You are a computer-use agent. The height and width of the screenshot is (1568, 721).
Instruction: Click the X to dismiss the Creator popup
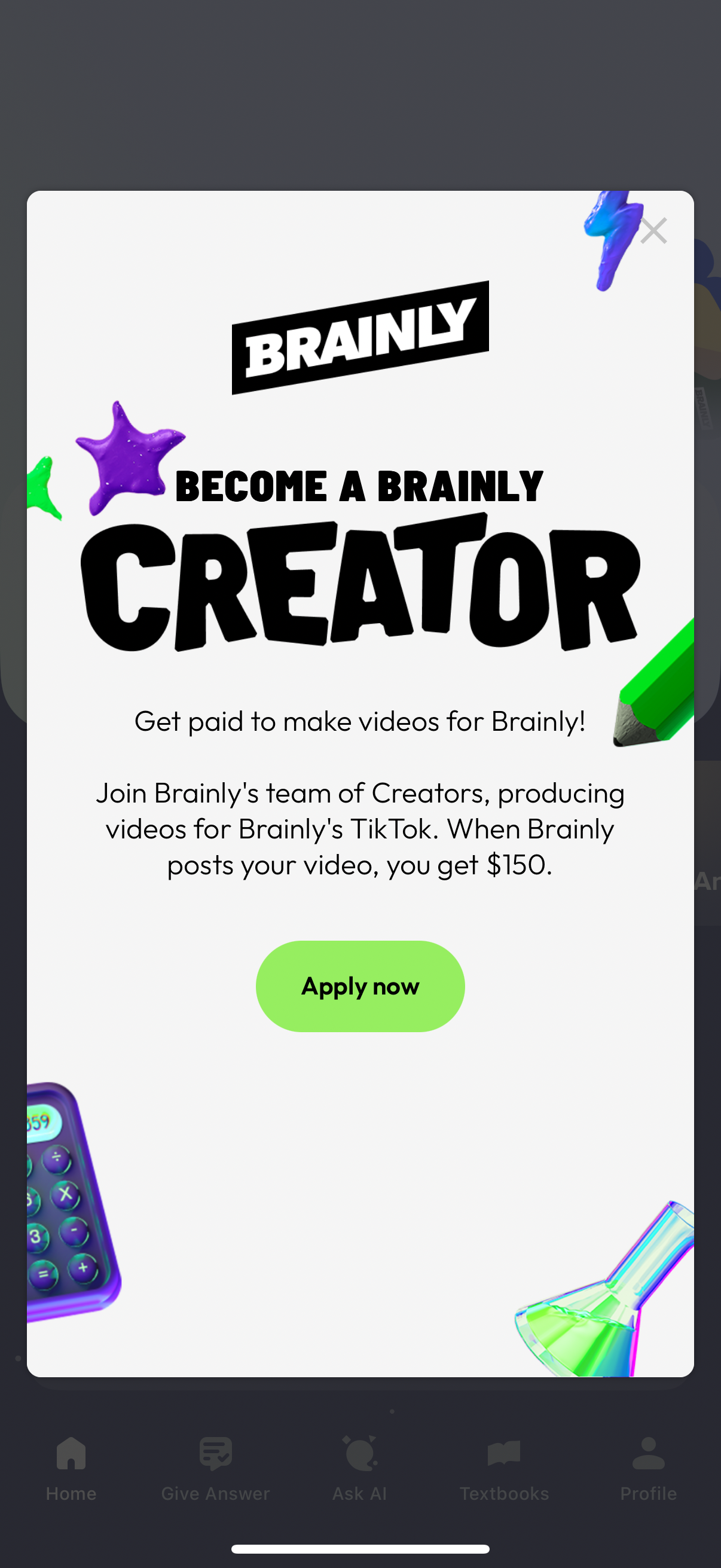click(x=653, y=231)
